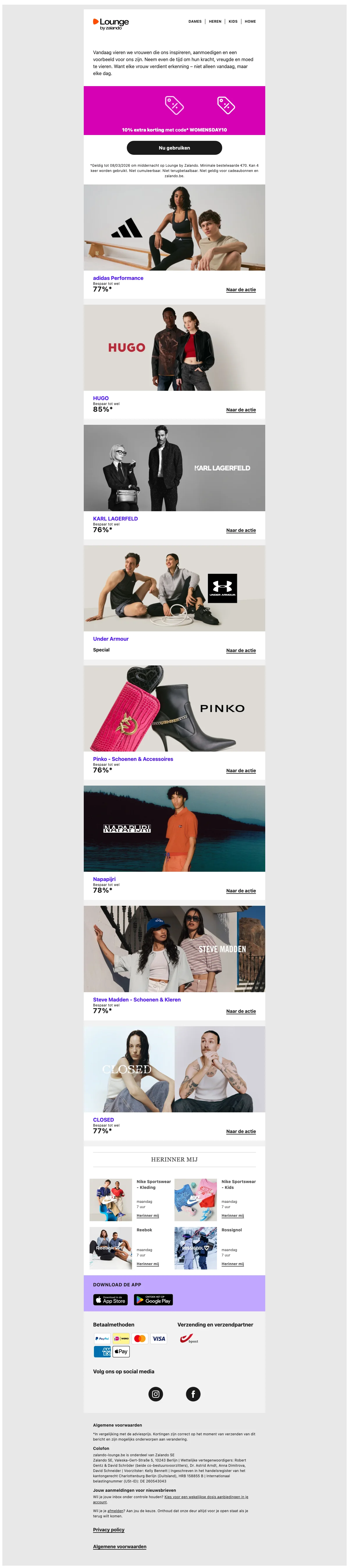Go to the KIDS section

tap(233, 21)
